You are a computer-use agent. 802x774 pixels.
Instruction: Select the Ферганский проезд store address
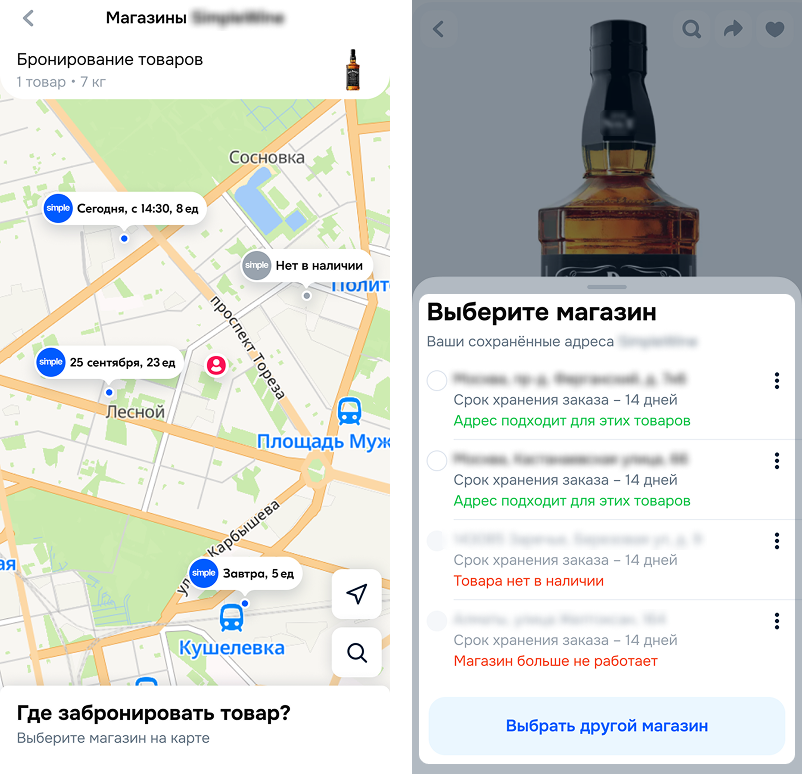pyautogui.click(x=437, y=381)
